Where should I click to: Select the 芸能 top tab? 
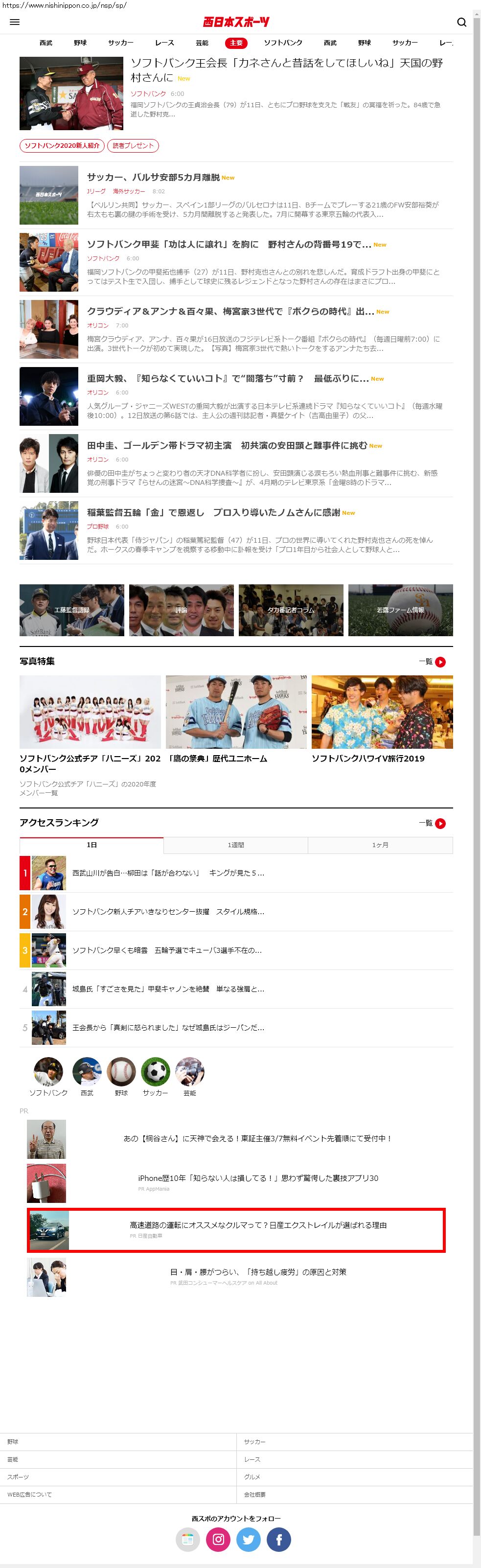click(x=202, y=43)
